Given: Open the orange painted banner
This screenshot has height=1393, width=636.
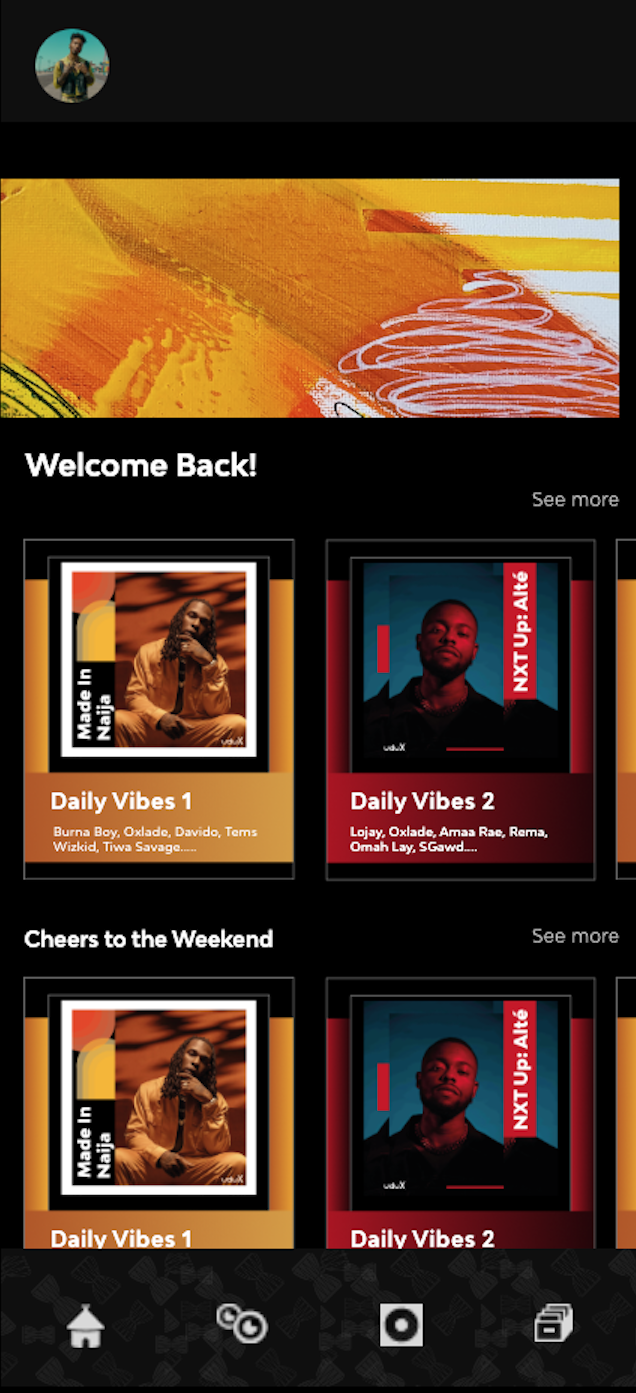Looking at the screenshot, I should 310,298.
